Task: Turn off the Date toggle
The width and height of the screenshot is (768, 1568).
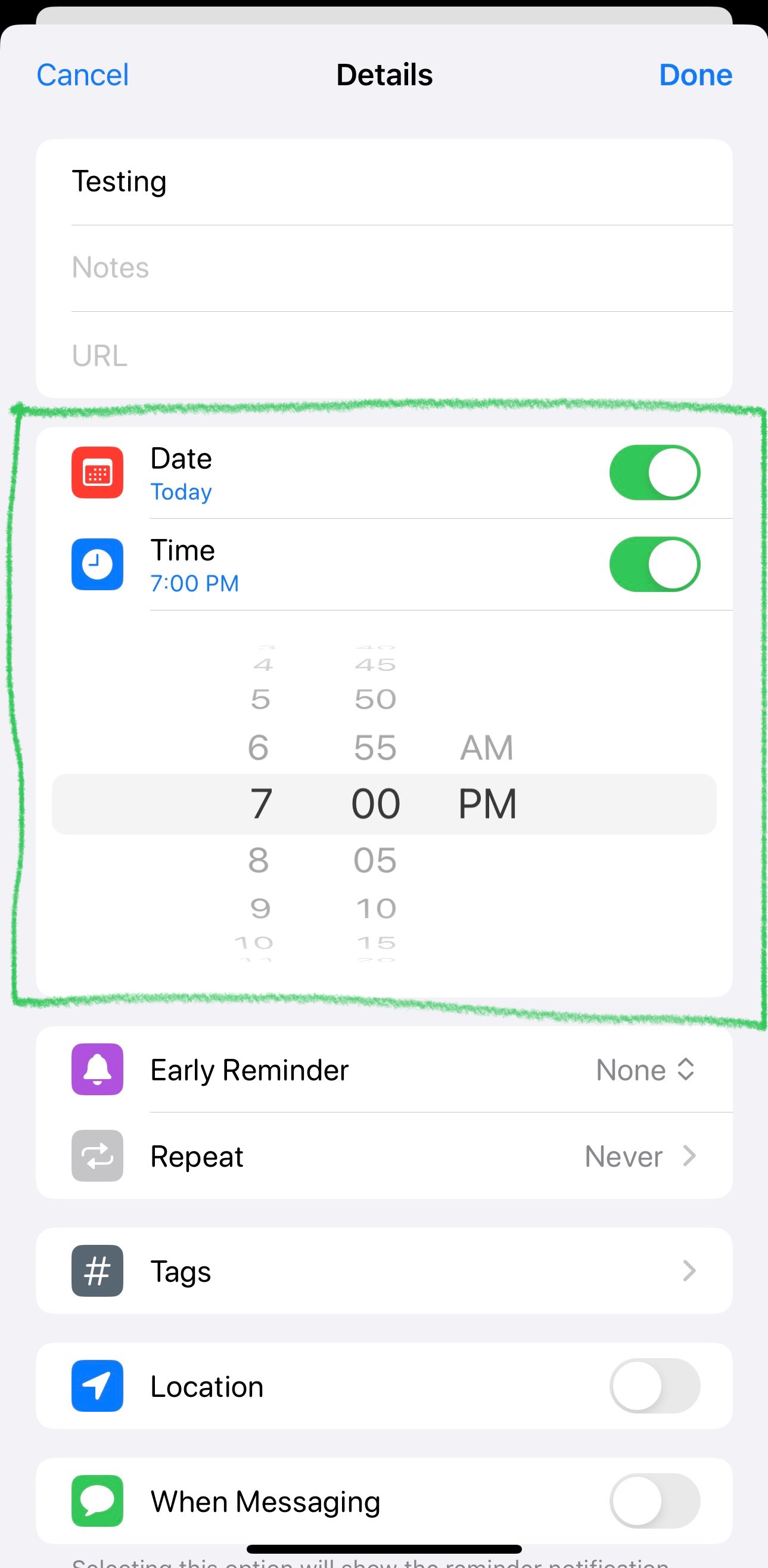Action: [x=654, y=473]
